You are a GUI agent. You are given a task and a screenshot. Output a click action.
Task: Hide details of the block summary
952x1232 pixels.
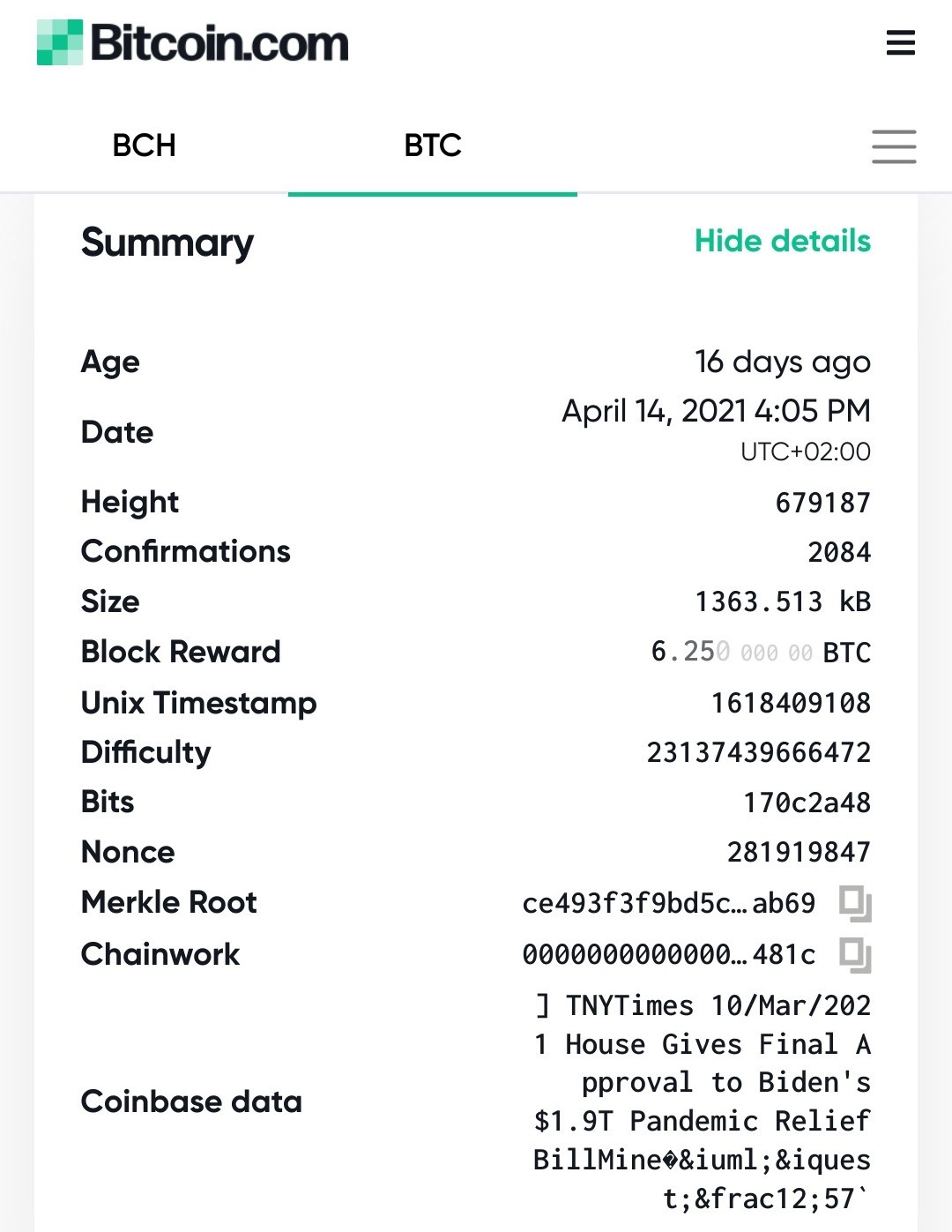782,241
